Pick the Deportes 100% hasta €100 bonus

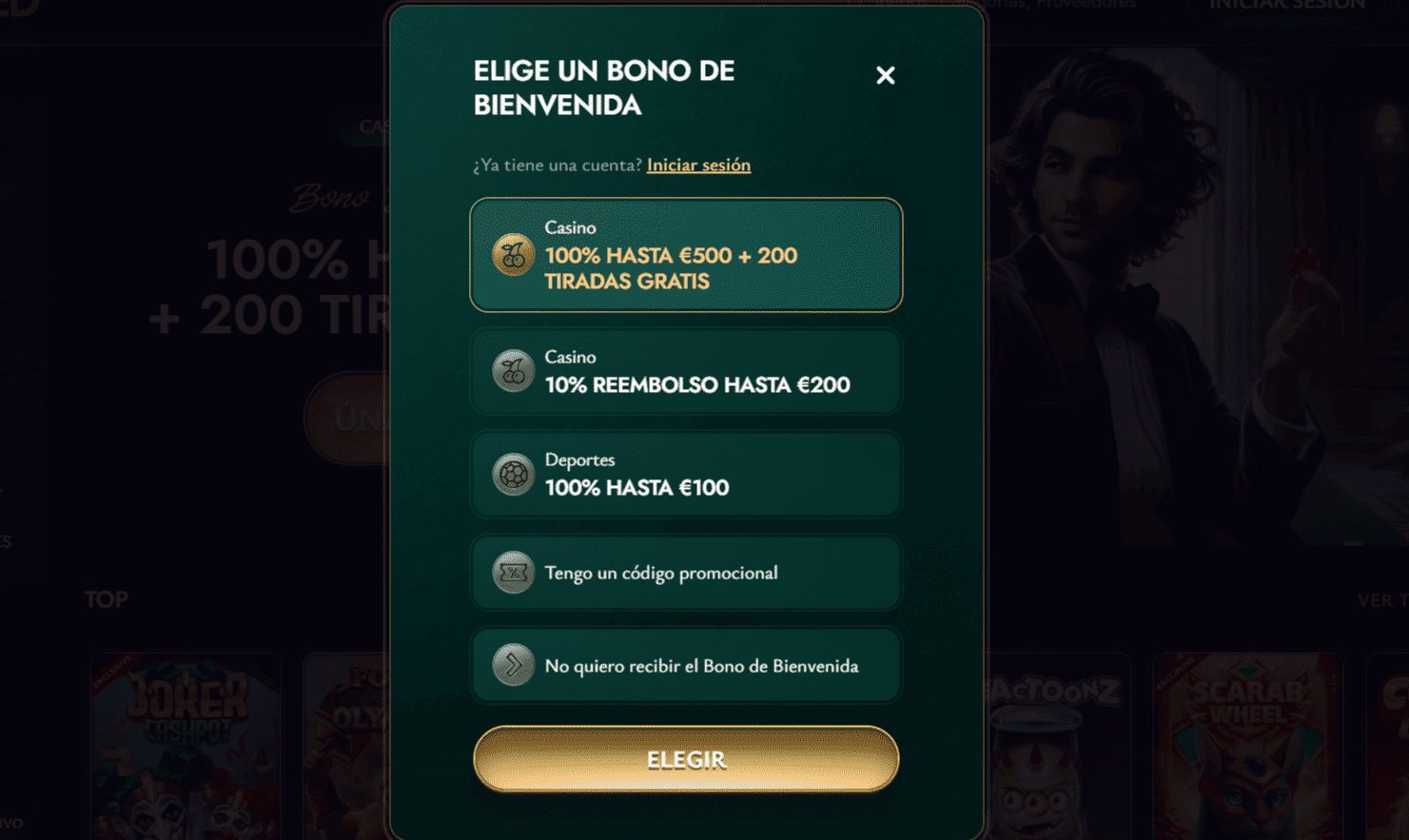click(x=685, y=475)
